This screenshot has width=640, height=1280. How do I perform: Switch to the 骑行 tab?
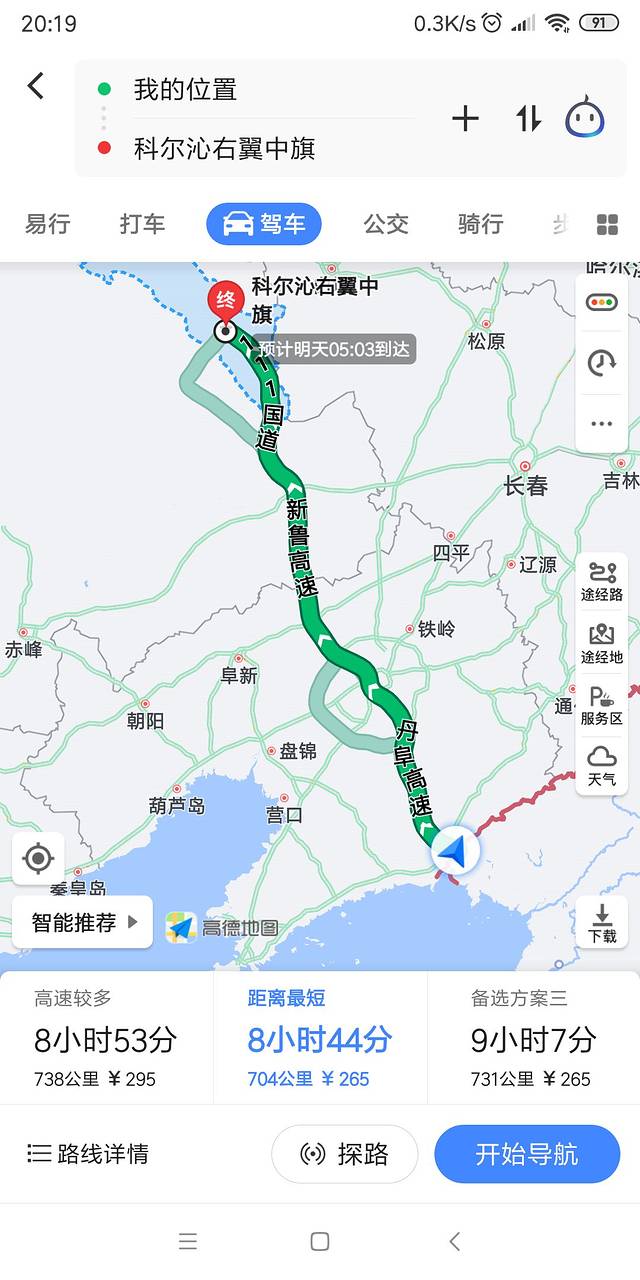tap(480, 224)
